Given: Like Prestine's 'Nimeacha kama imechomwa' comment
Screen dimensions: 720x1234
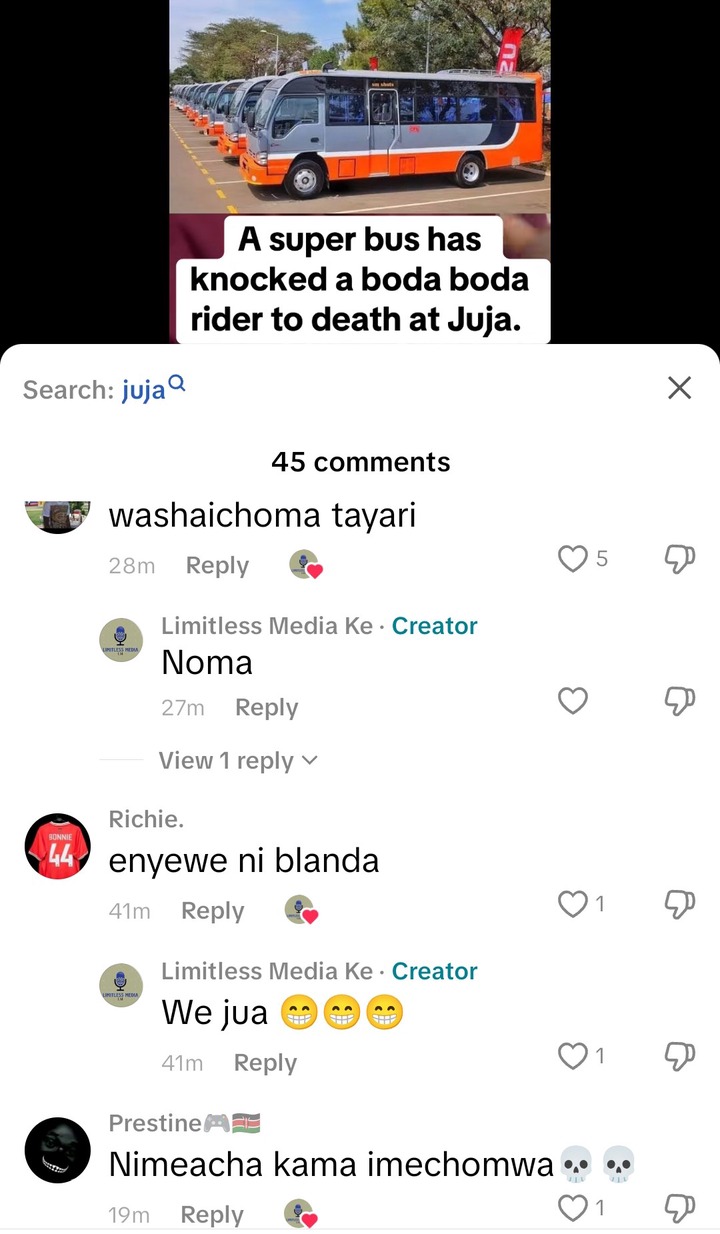Looking at the screenshot, I should click(572, 1208).
